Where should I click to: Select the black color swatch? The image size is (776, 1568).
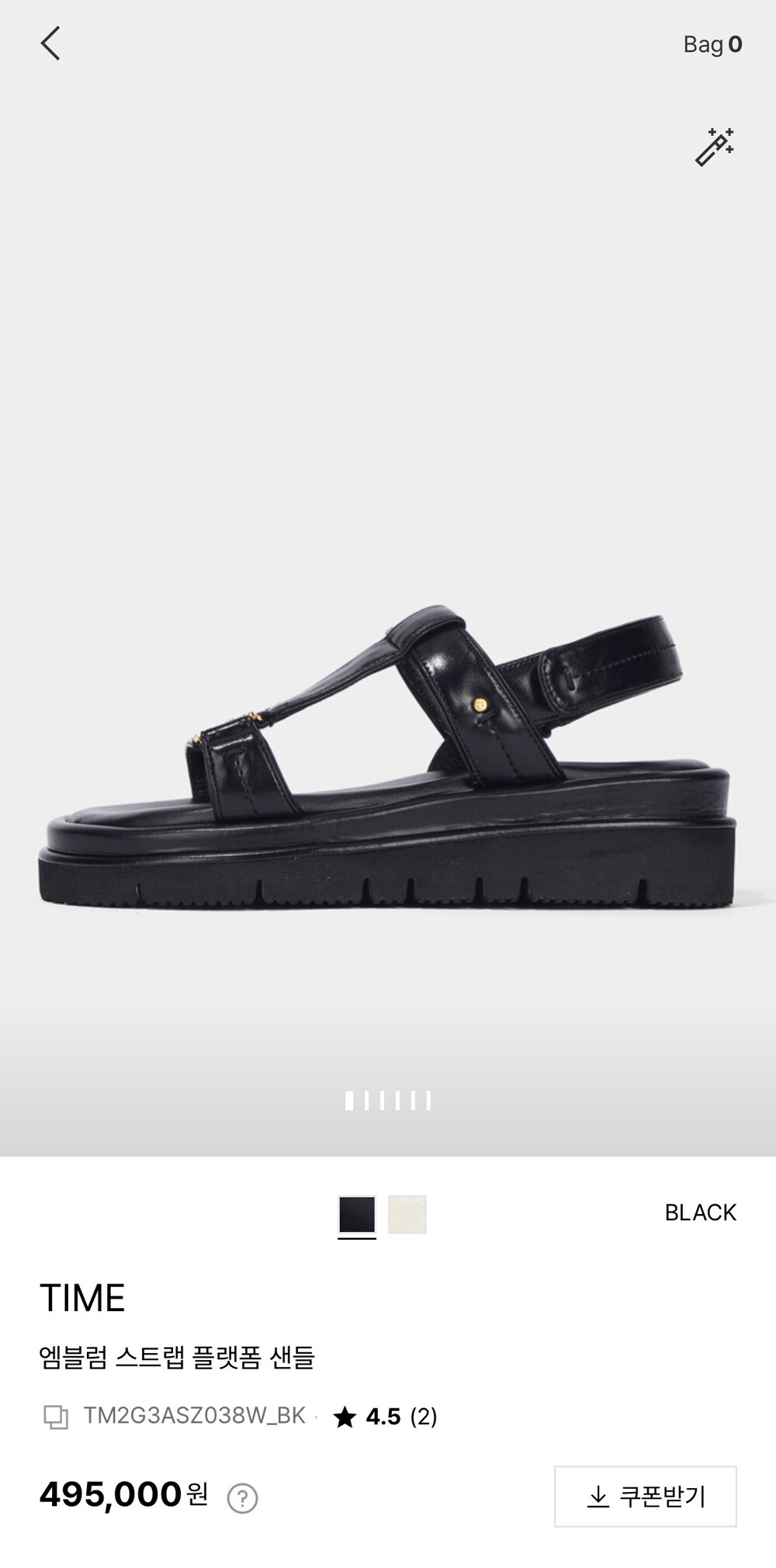coord(357,1214)
